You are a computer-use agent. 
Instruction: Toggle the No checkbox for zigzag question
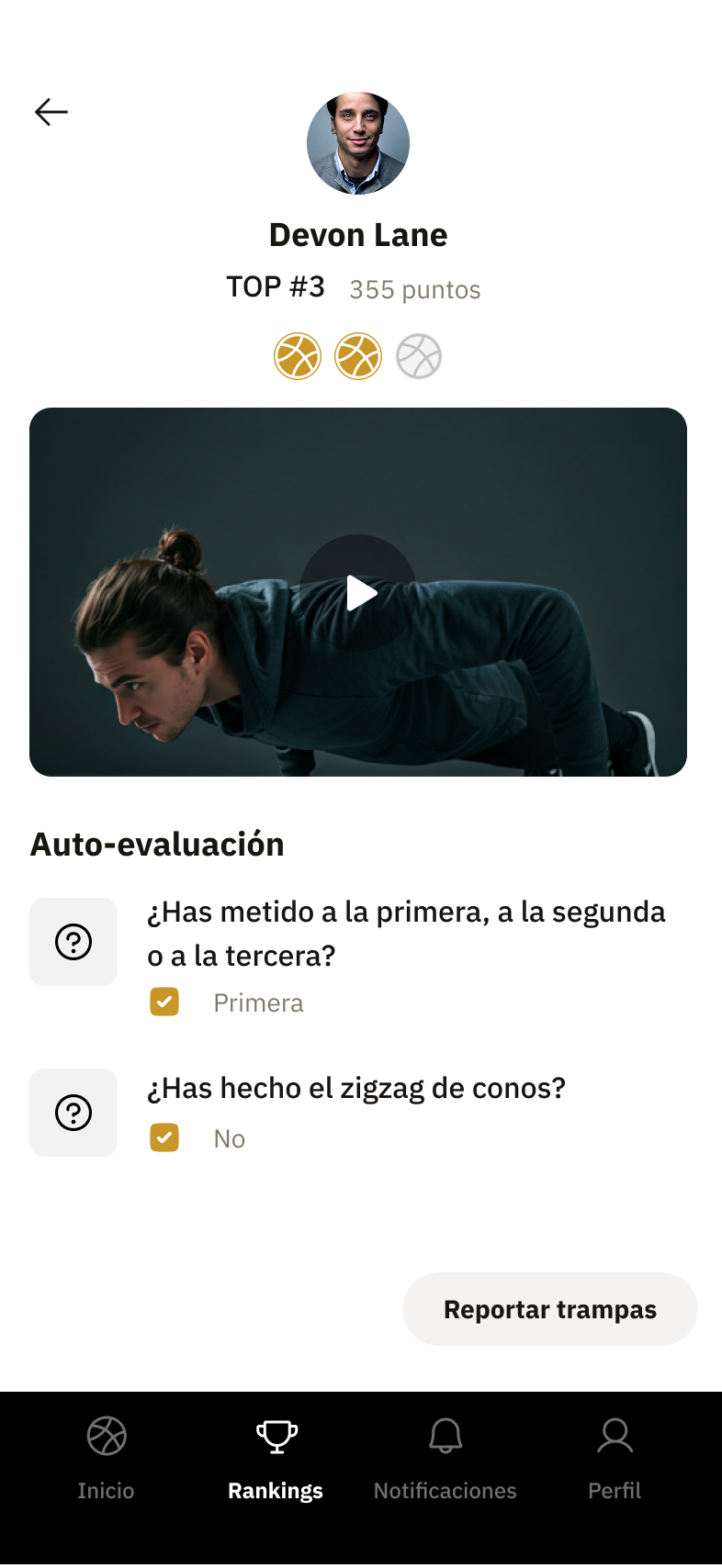click(x=164, y=1137)
